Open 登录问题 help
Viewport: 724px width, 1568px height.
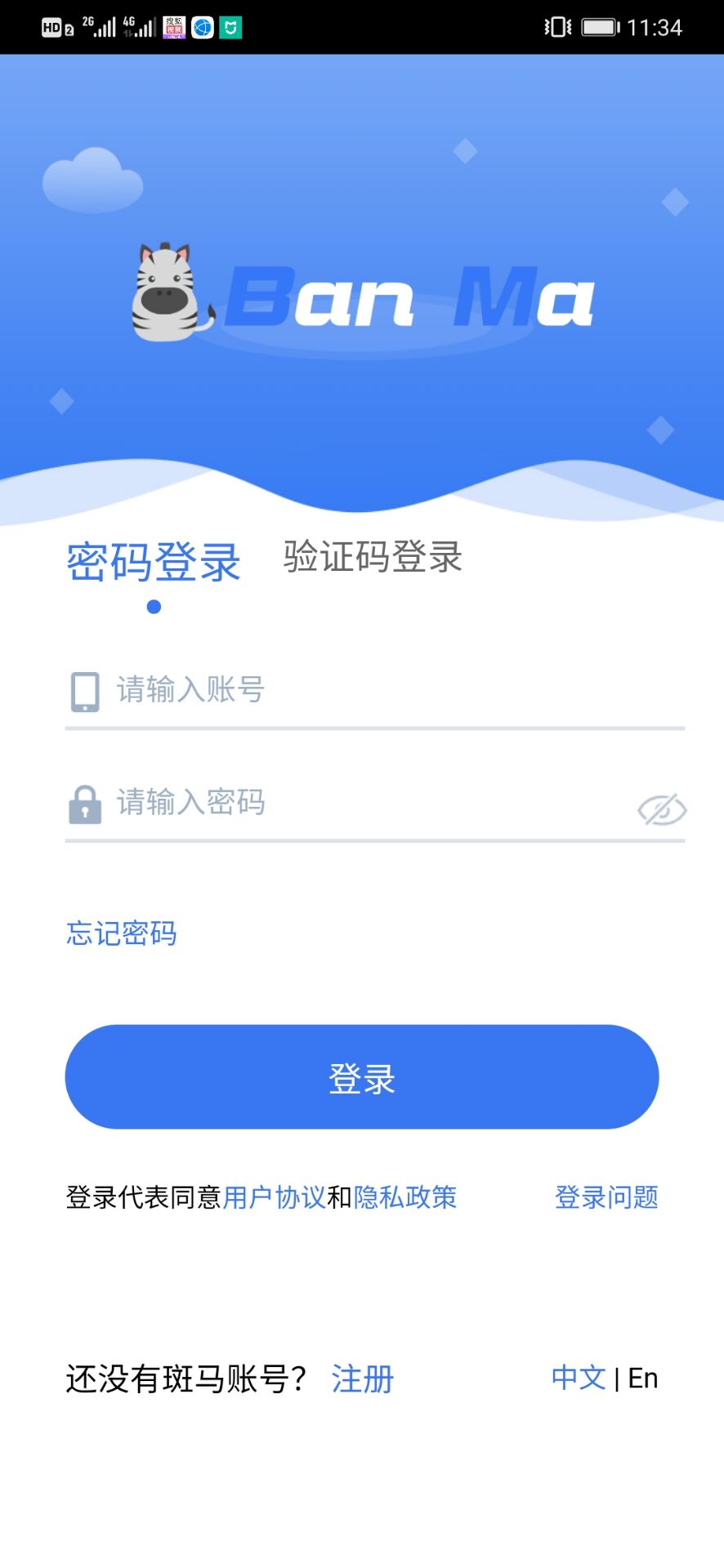(x=606, y=1197)
